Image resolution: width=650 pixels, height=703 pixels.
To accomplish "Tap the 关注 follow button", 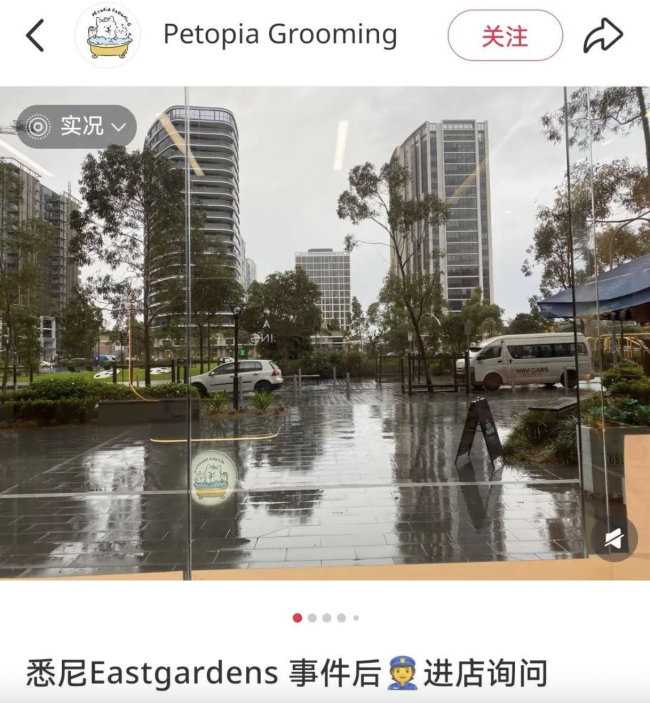I will (505, 36).
